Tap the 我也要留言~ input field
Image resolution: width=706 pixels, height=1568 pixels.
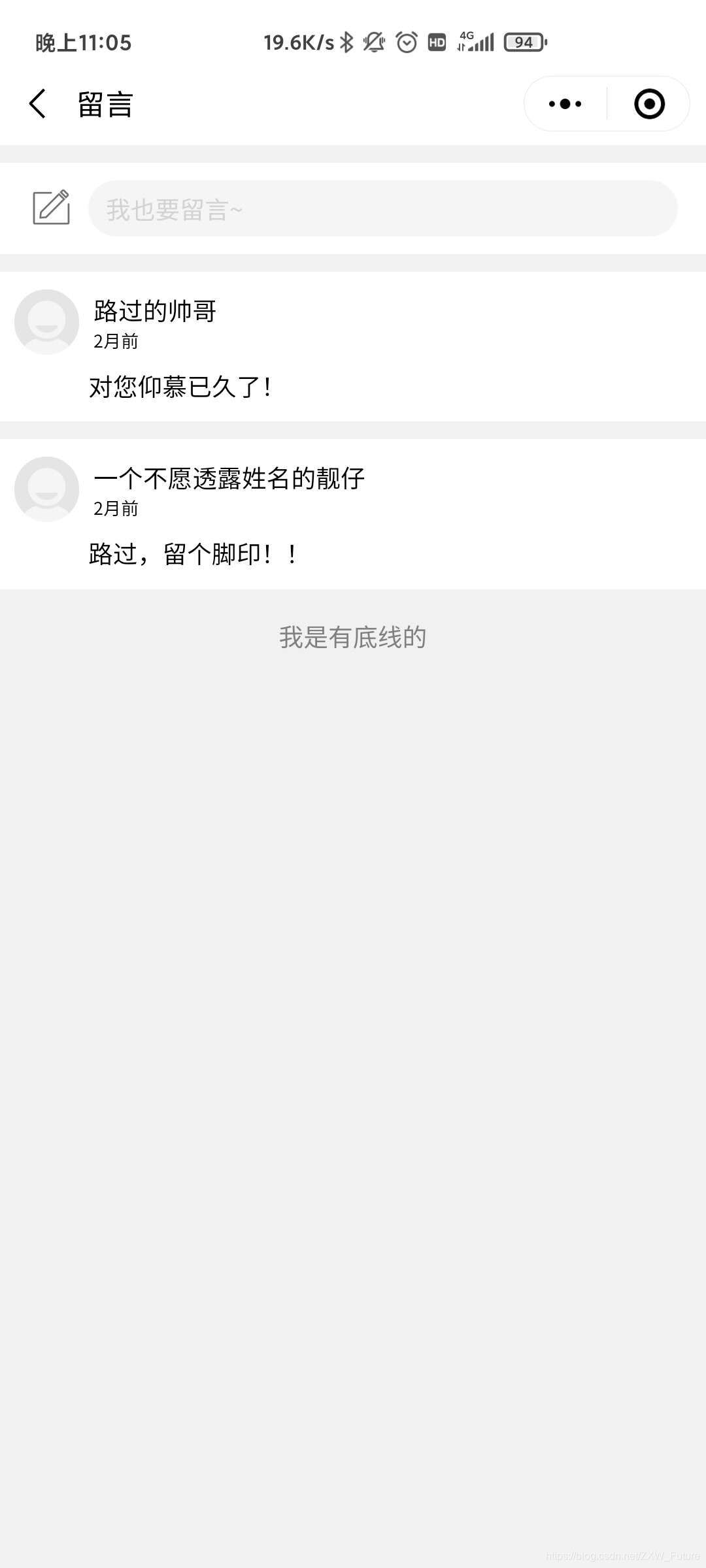coord(382,209)
